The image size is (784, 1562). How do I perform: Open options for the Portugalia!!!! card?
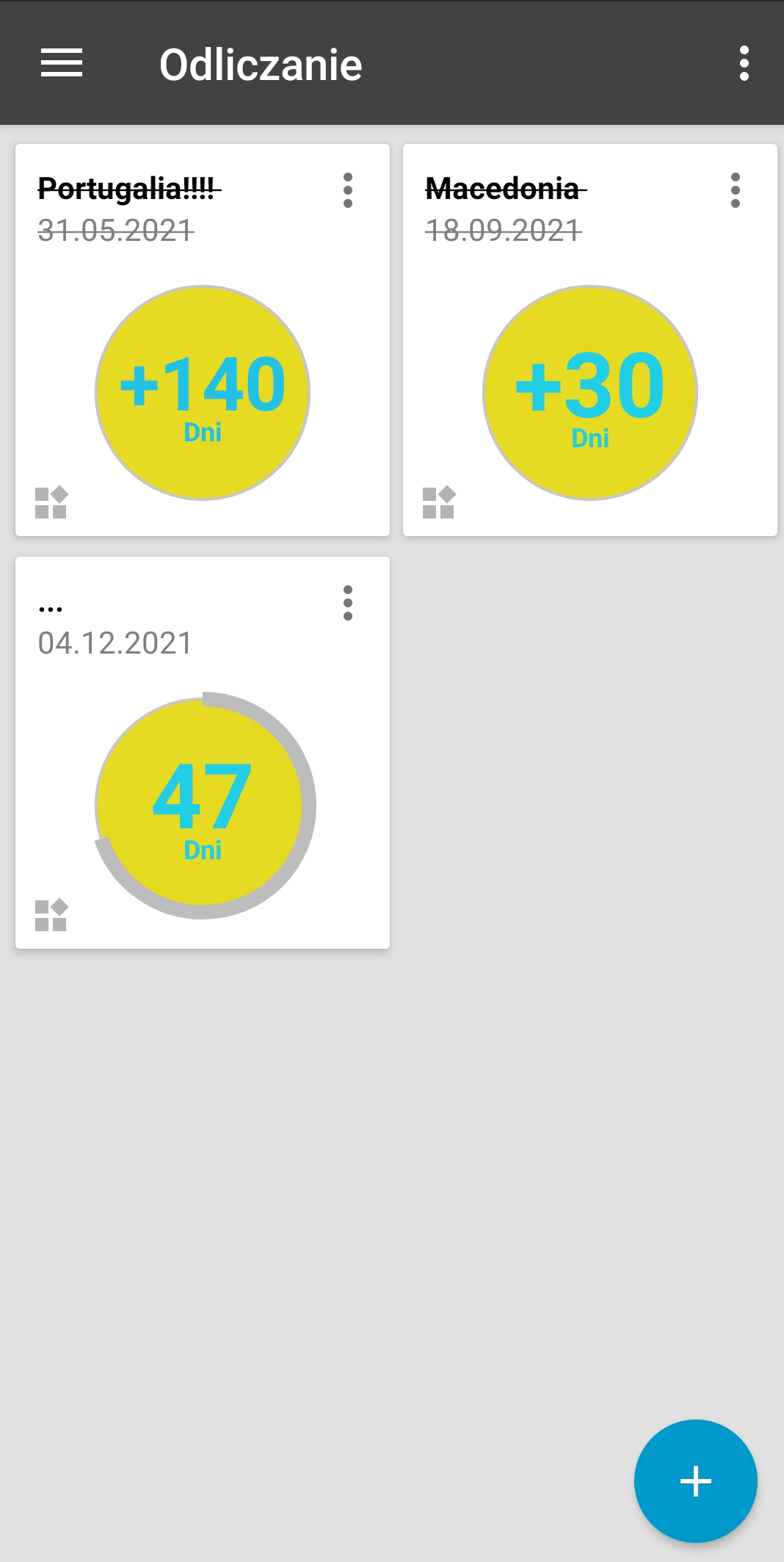[348, 191]
